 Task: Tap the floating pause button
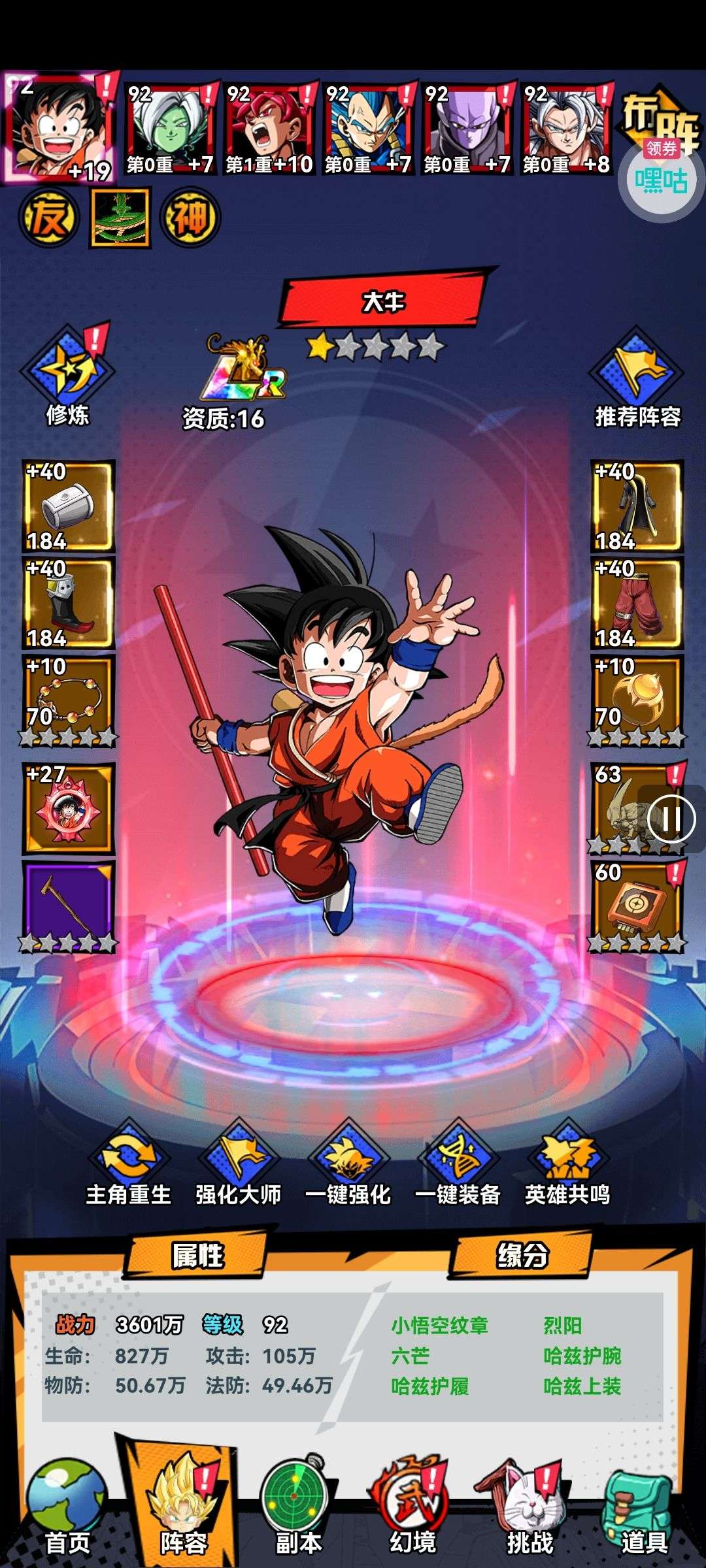pyautogui.click(x=671, y=819)
